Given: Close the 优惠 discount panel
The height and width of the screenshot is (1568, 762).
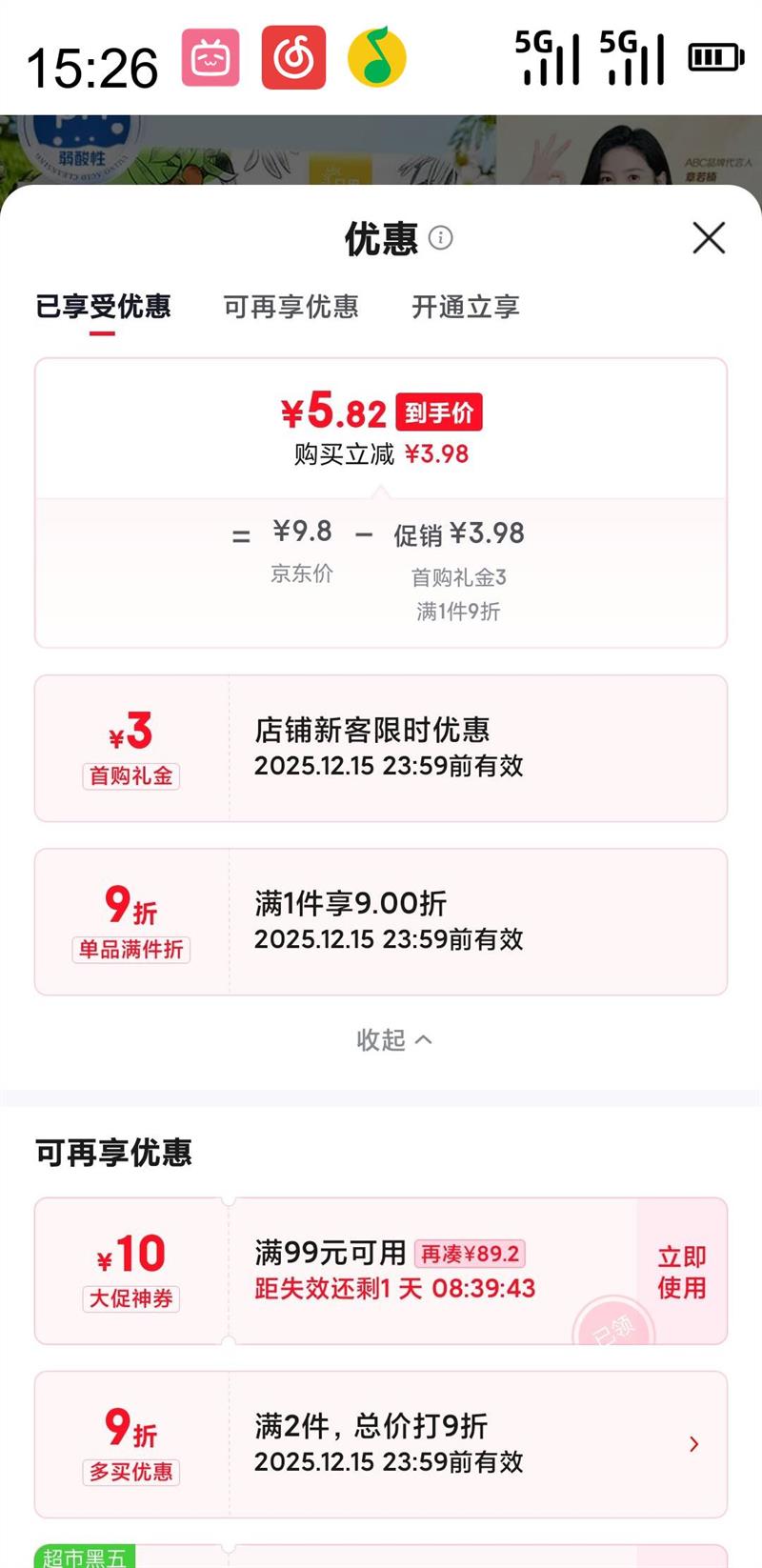Looking at the screenshot, I should 709,238.
